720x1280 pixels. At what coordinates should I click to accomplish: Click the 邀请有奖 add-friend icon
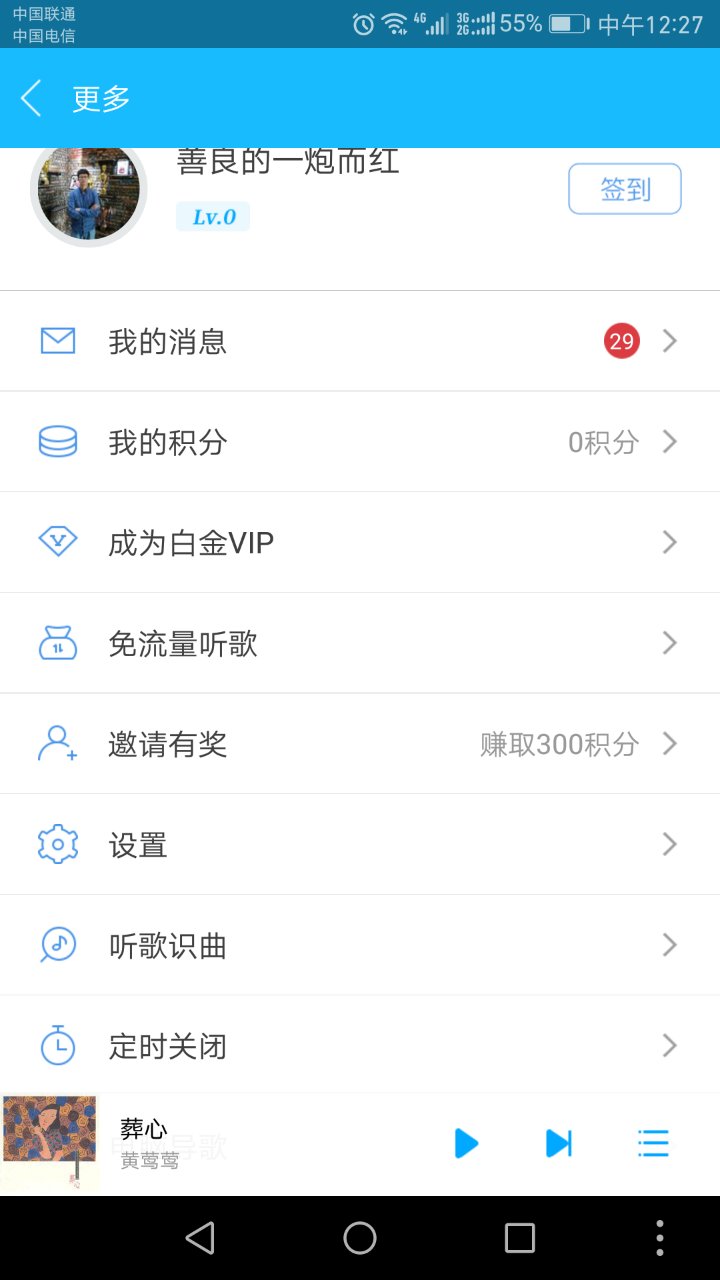57,743
